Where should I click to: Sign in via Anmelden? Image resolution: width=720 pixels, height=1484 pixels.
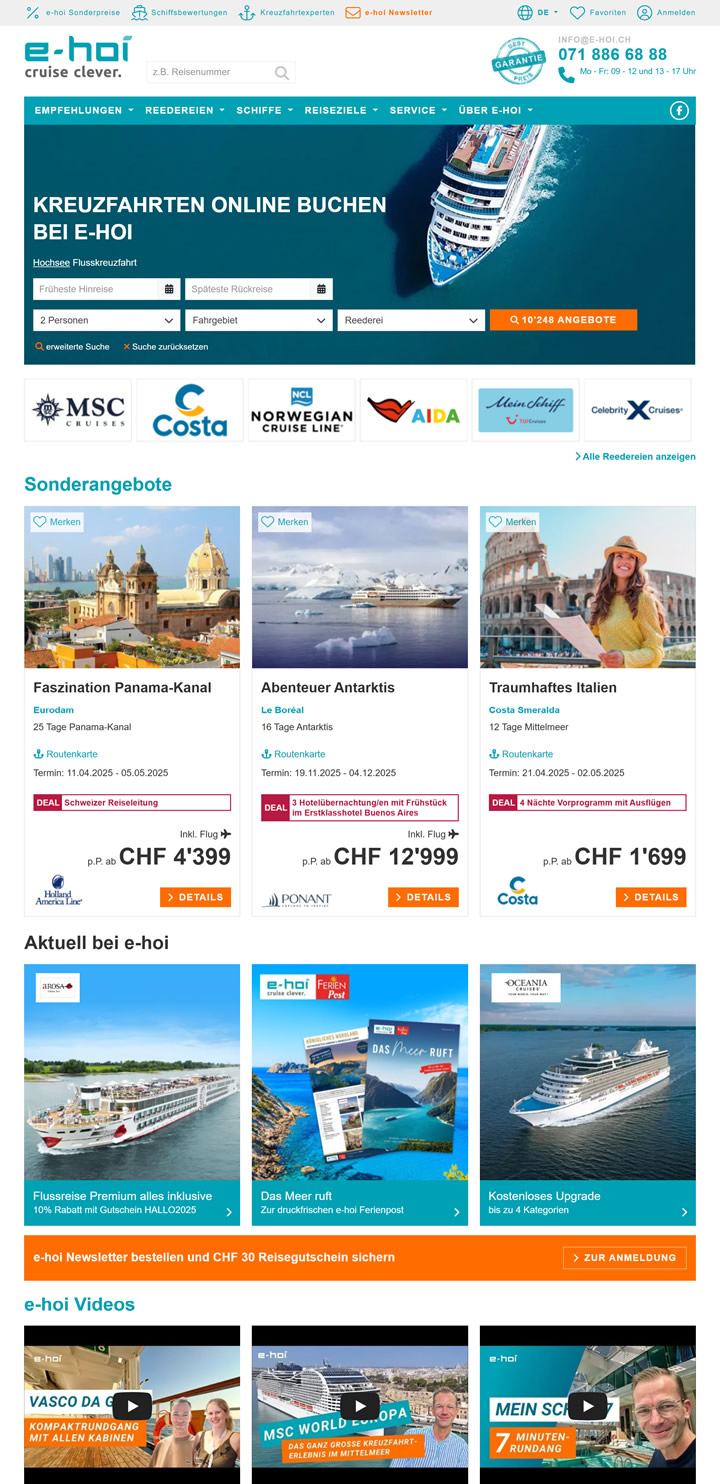[666, 13]
